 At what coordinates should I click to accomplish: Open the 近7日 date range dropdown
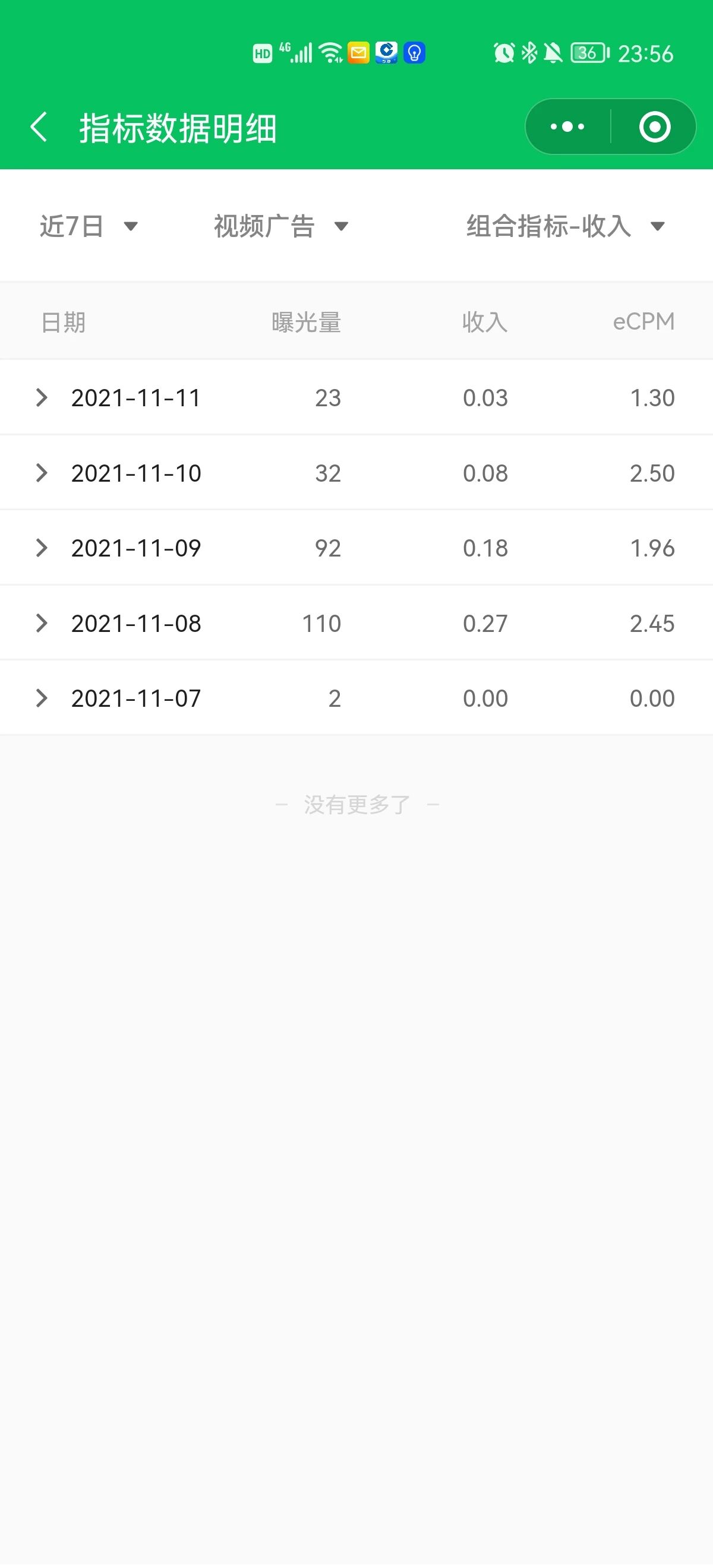(89, 226)
